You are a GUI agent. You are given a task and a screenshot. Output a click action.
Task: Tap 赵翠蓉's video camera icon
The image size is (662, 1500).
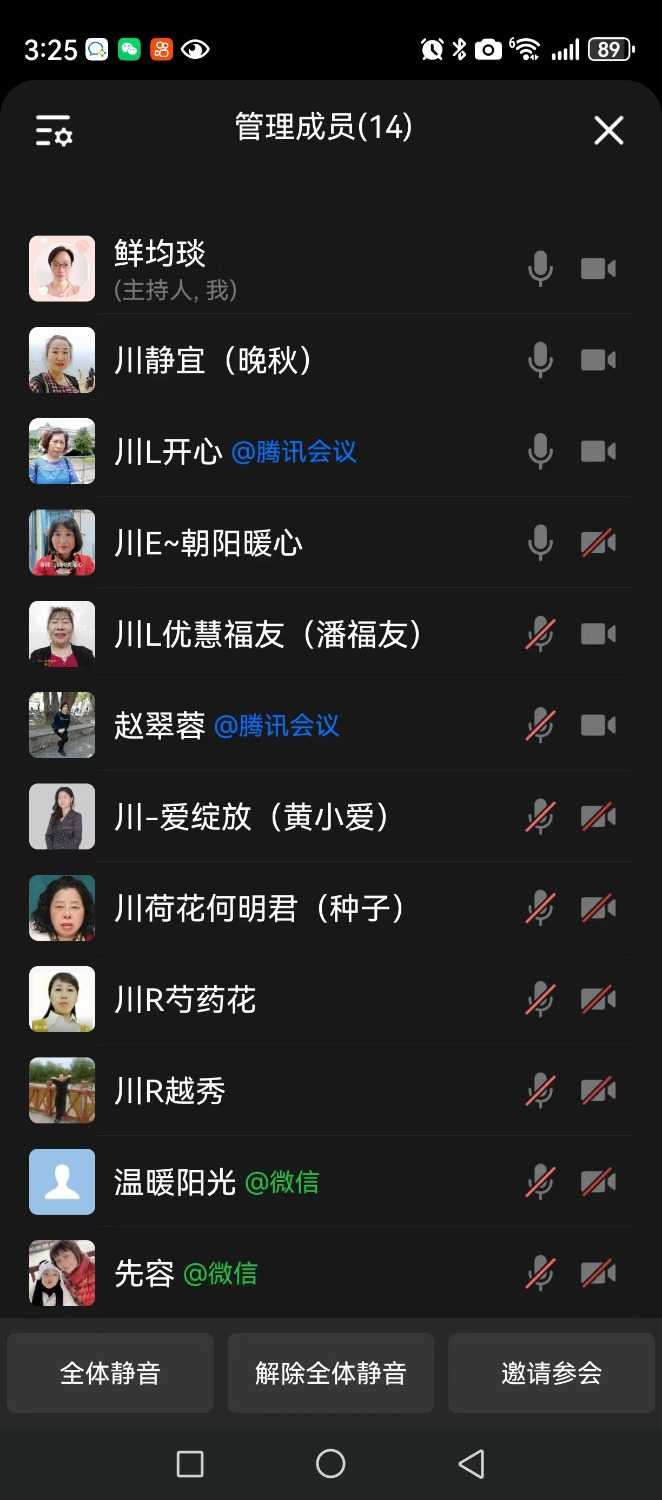pos(598,725)
